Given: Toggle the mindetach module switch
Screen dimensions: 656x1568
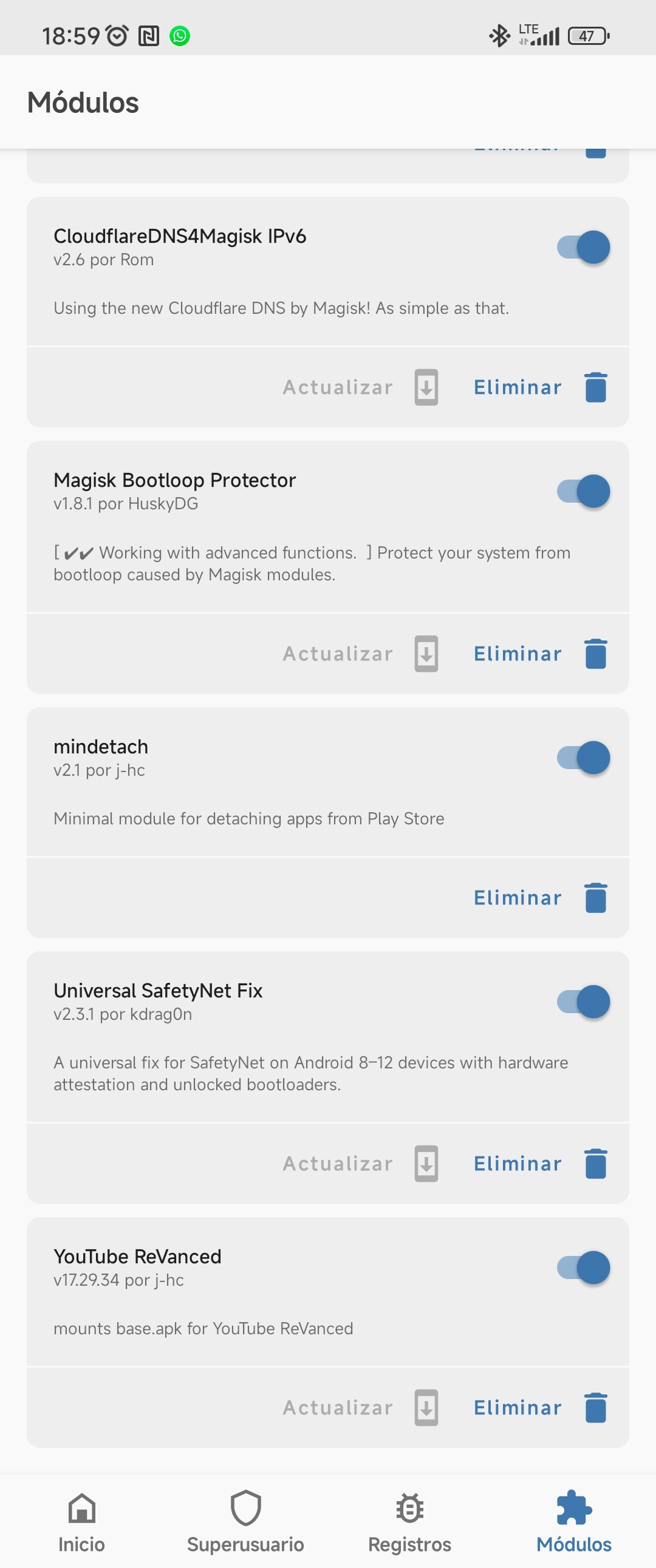Looking at the screenshot, I should (x=583, y=757).
